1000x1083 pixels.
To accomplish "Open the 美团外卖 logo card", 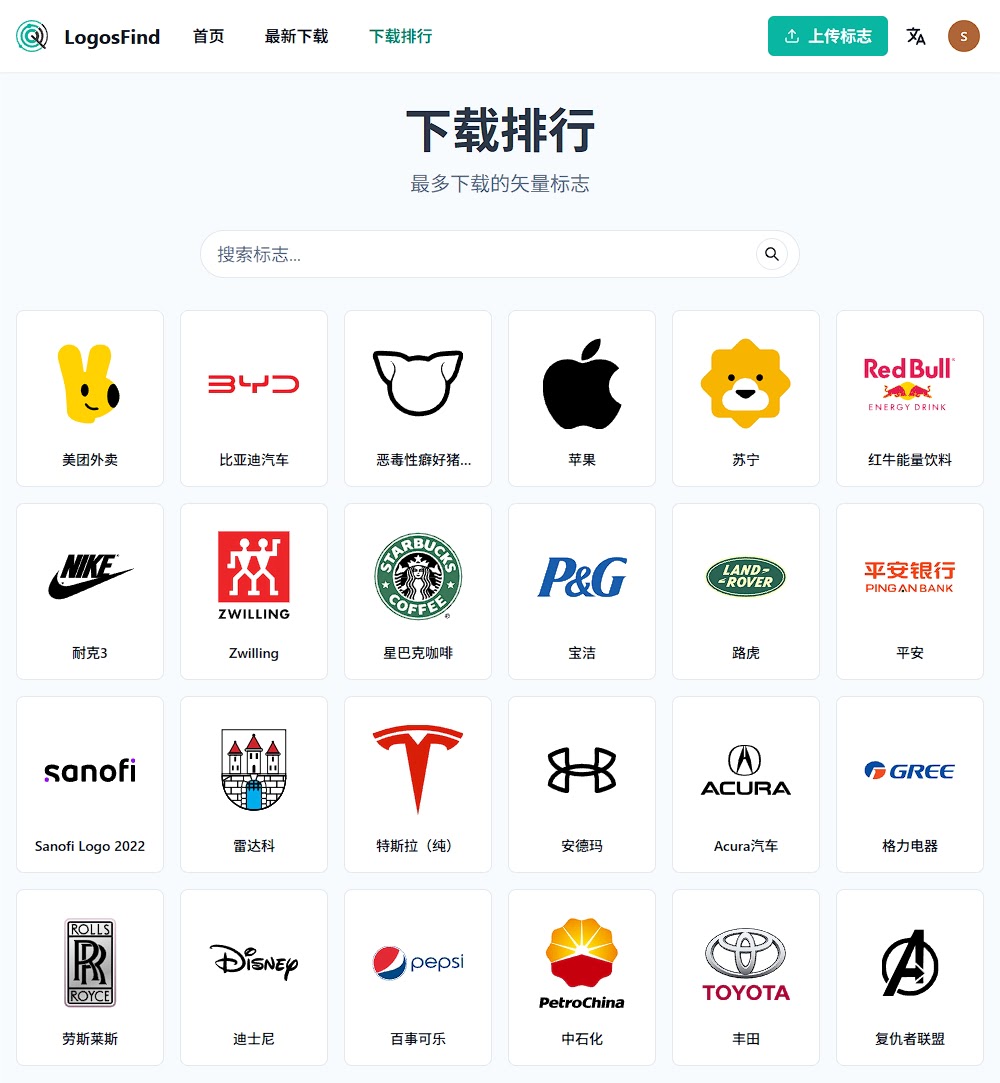I will coord(90,398).
